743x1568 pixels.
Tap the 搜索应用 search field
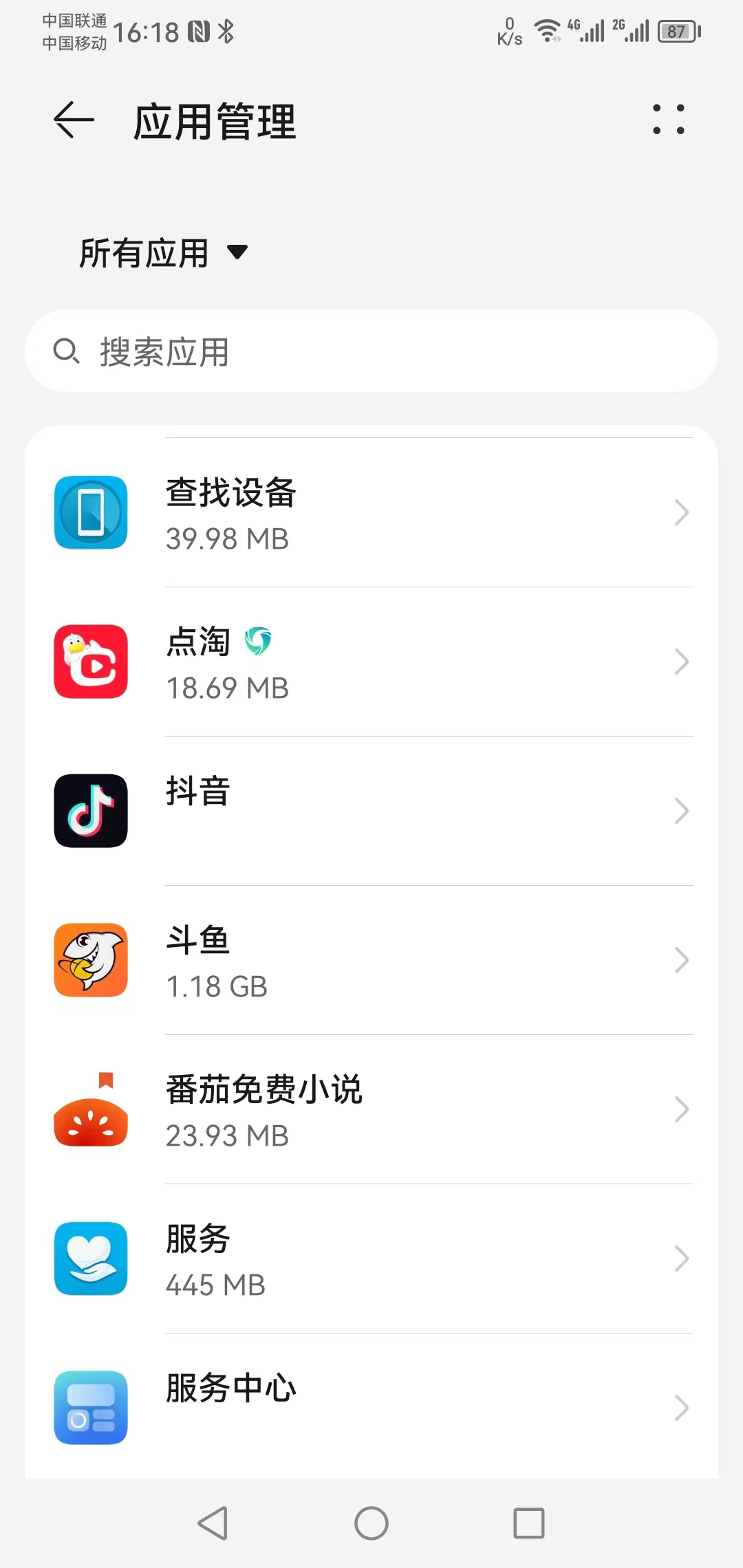tap(371, 351)
